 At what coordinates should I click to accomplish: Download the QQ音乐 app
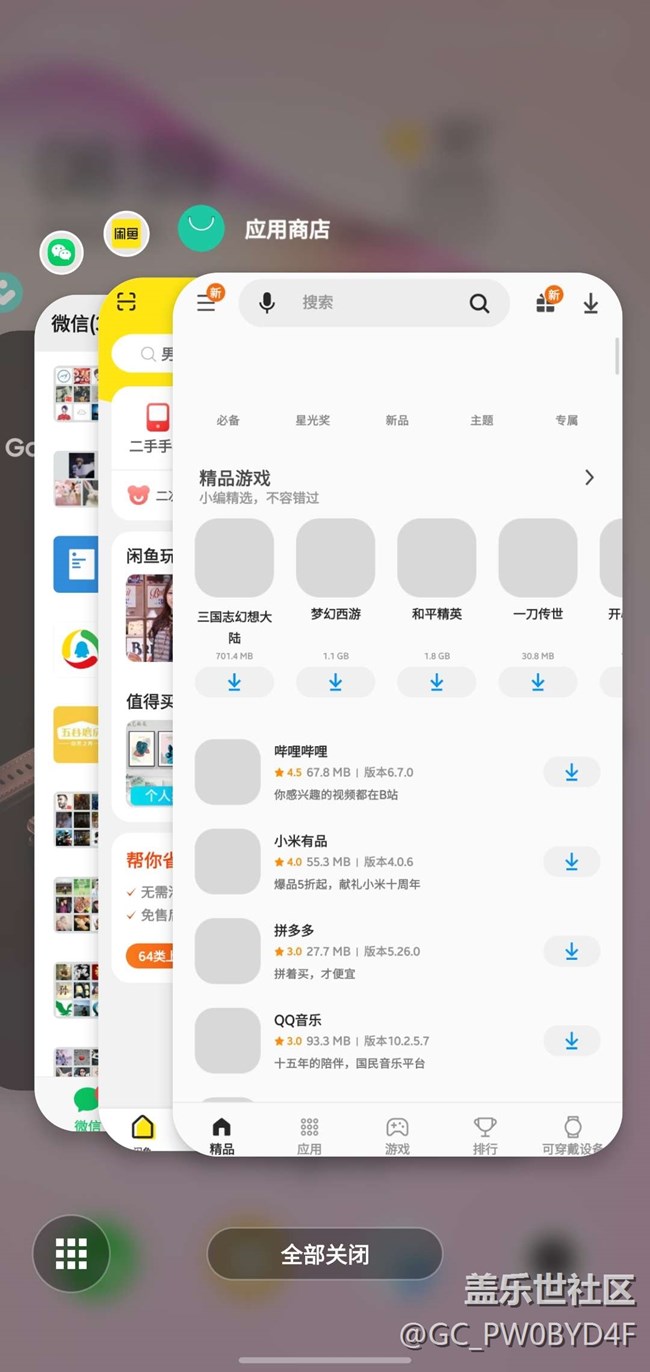[x=571, y=1041]
